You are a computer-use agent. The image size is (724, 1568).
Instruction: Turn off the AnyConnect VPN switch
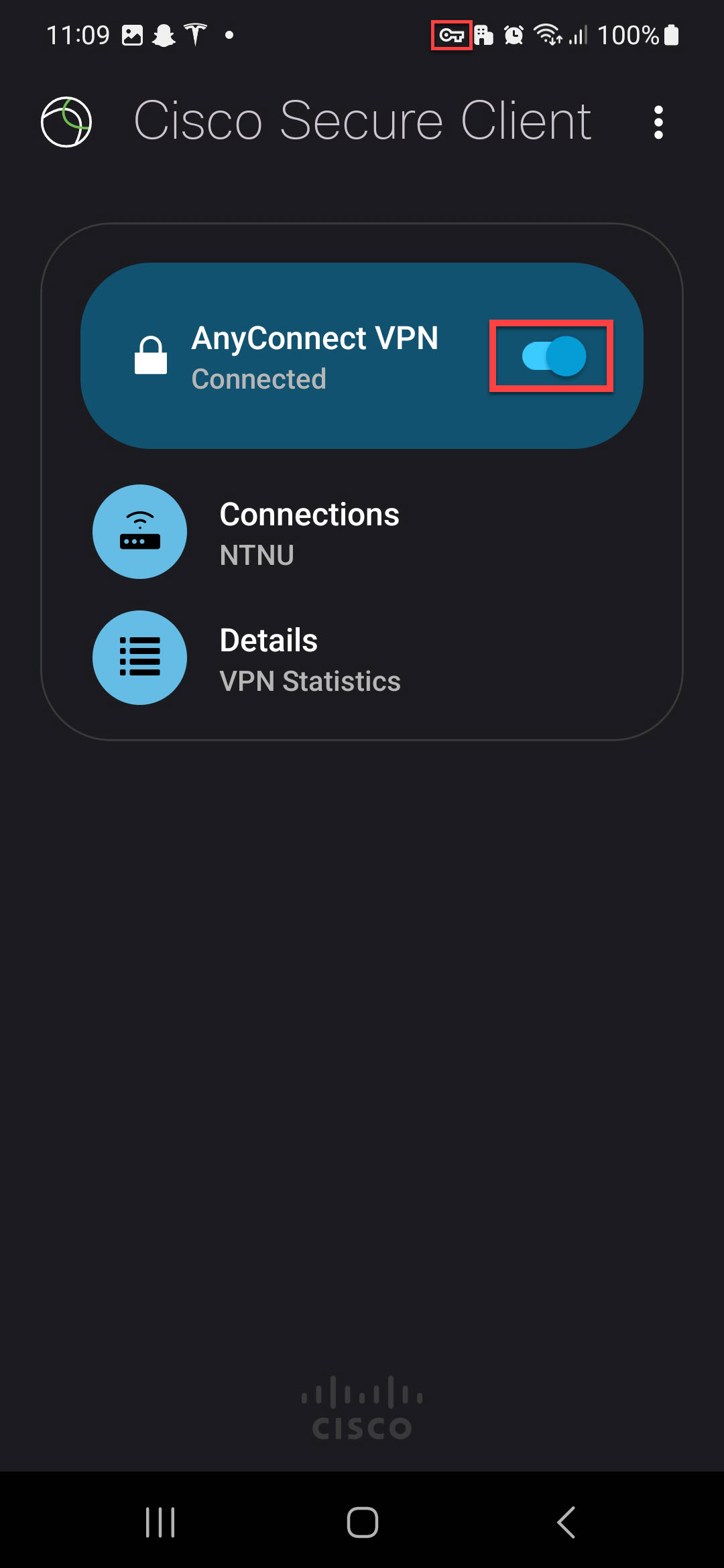pyautogui.click(x=554, y=356)
